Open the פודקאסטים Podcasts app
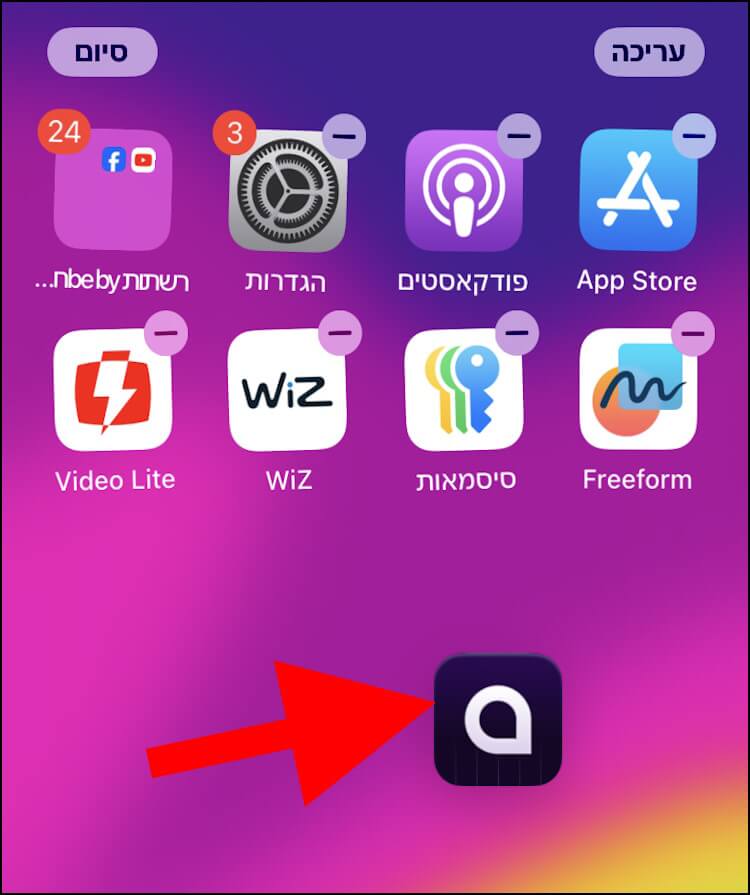This screenshot has width=750, height=895. pyautogui.click(x=463, y=190)
